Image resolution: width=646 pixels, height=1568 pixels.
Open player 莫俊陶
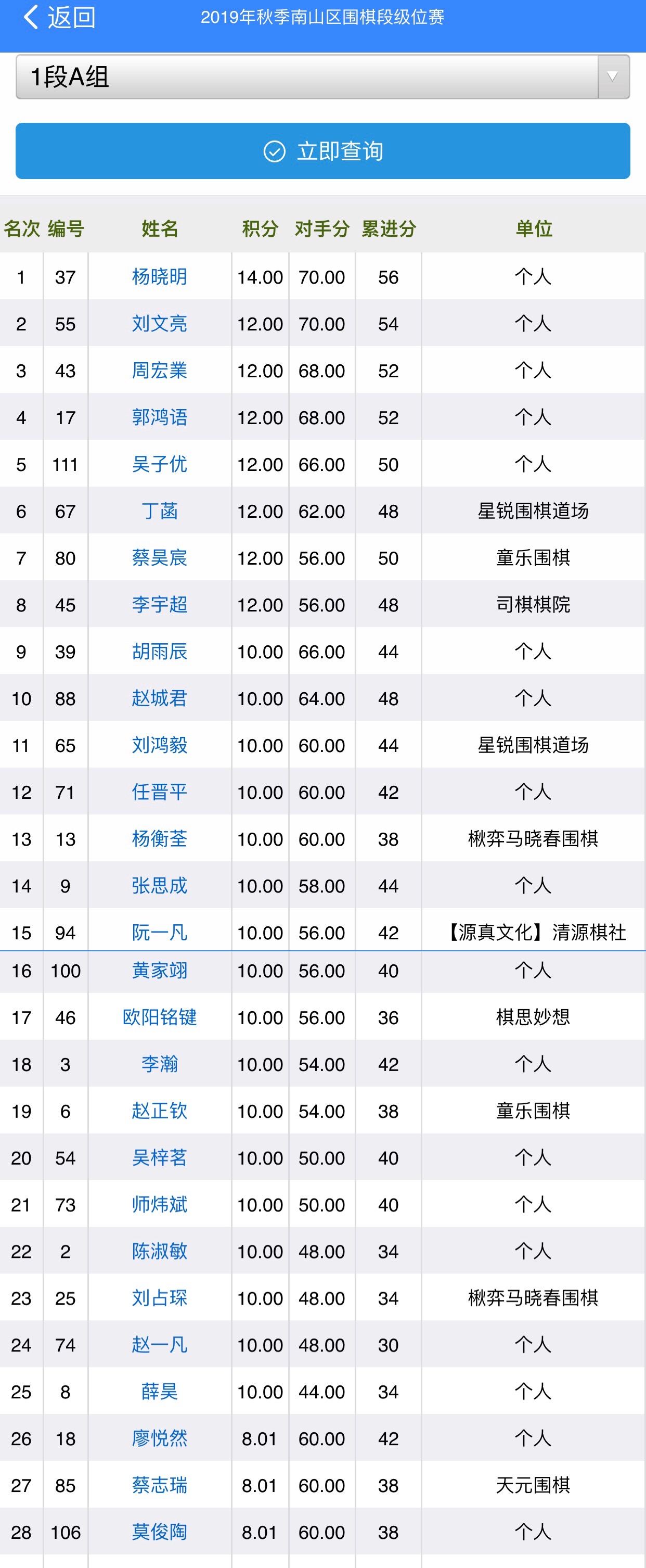159,1533
